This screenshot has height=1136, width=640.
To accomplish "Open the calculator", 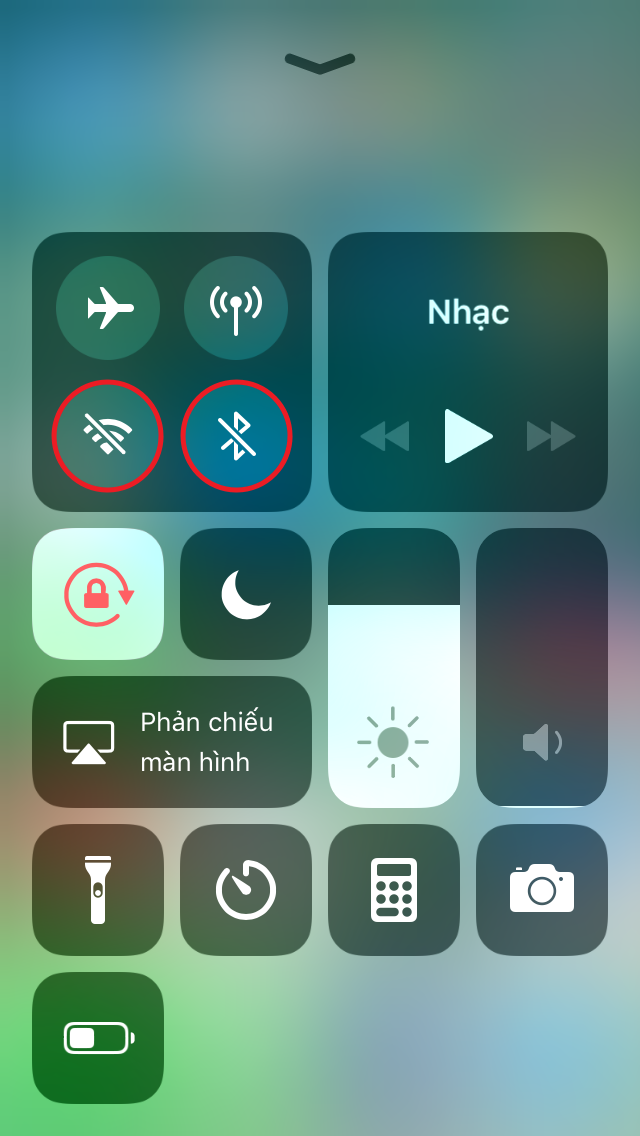I will [394, 890].
